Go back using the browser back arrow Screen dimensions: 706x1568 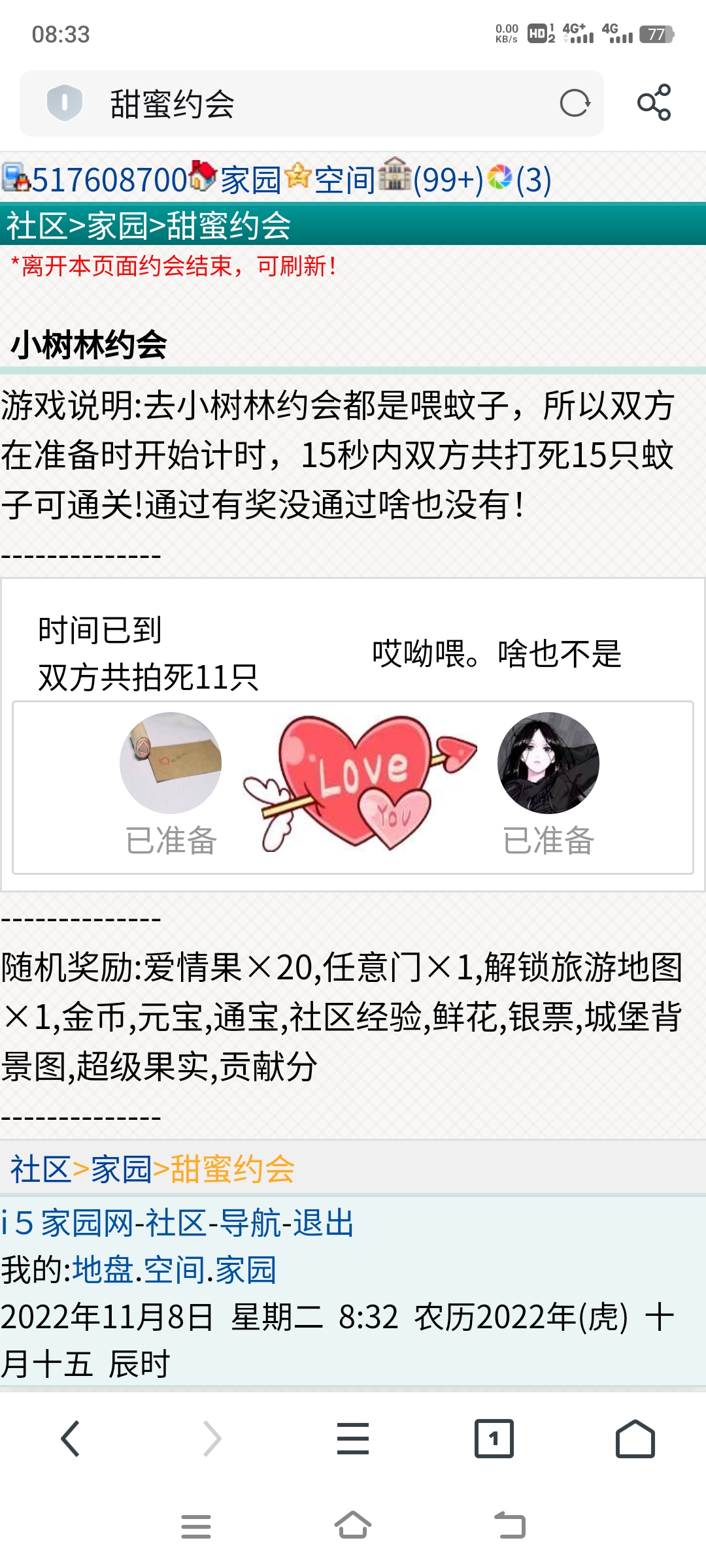tap(71, 1439)
